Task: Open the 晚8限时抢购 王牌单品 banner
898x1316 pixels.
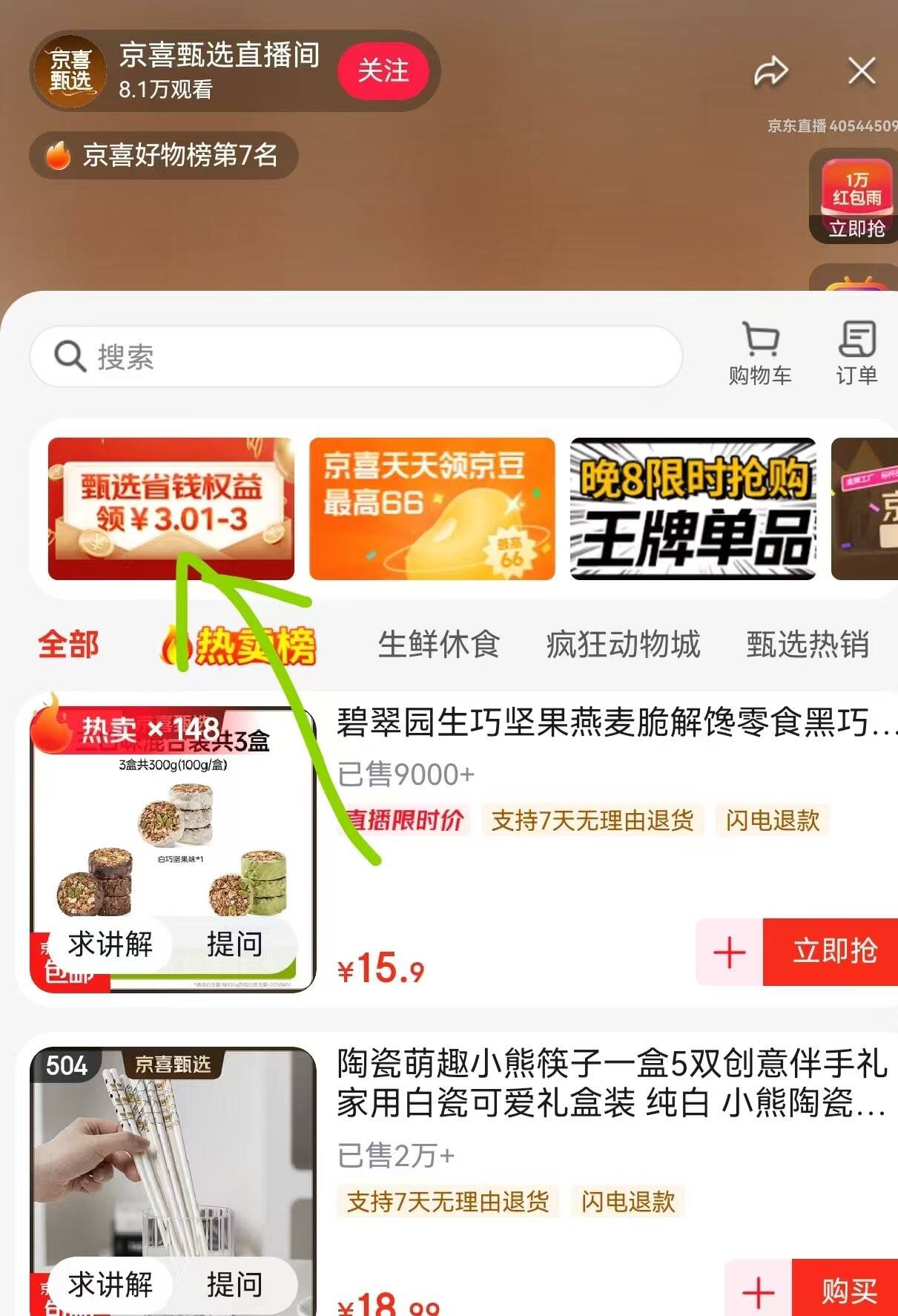Action: click(x=693, y=508)
